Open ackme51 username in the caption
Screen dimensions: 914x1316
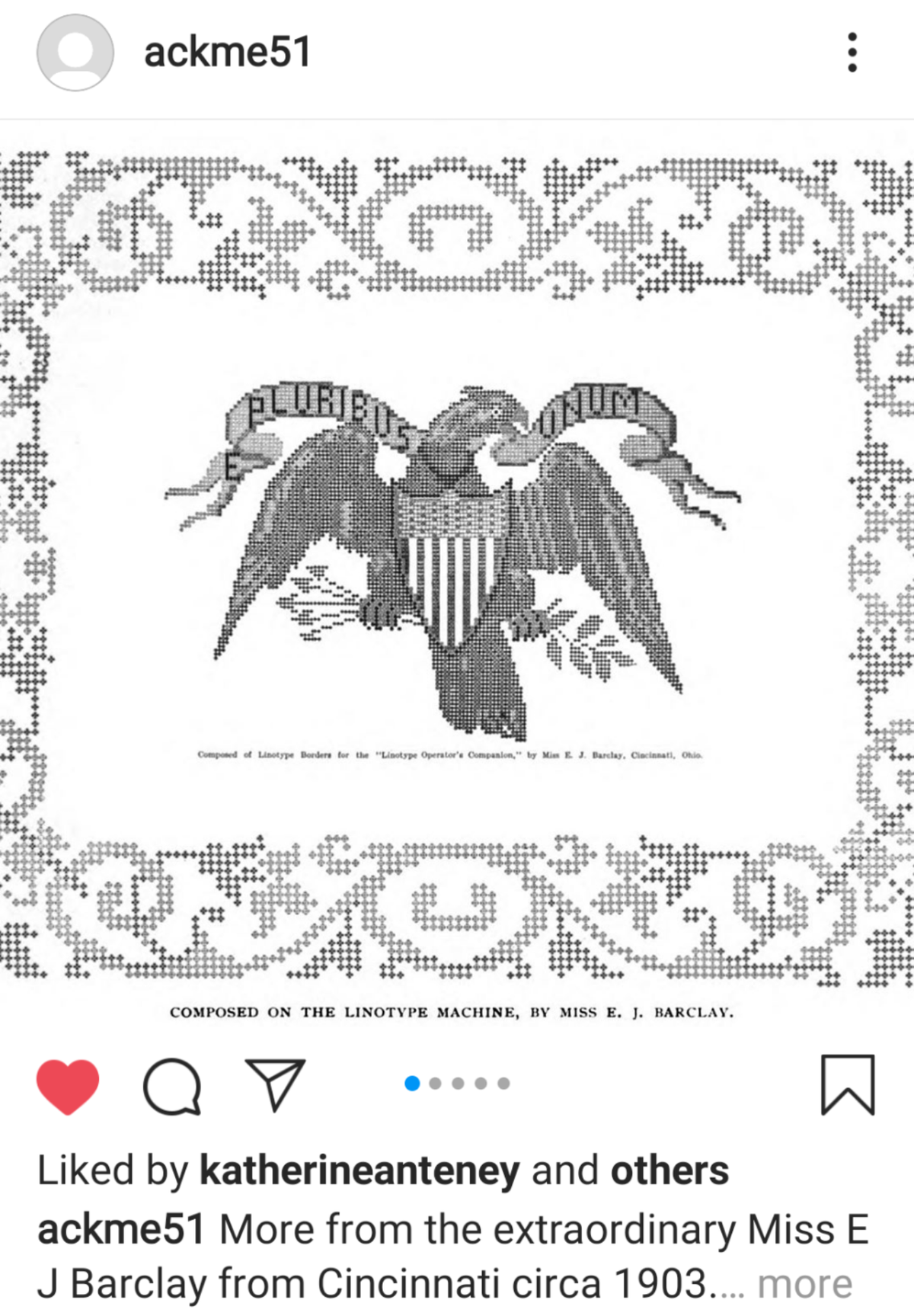click(121, 1230)
